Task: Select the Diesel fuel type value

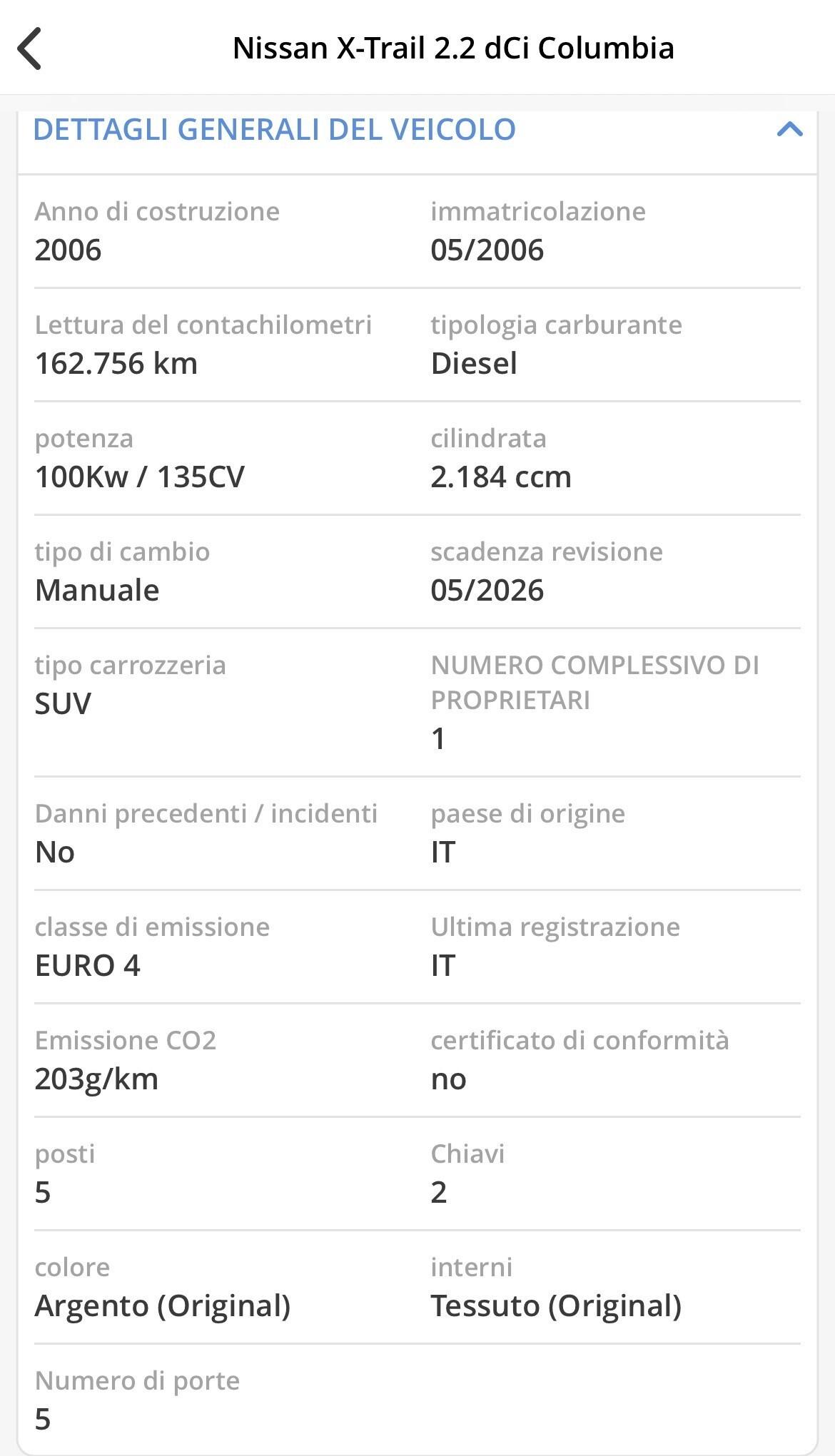Action: 475,364
